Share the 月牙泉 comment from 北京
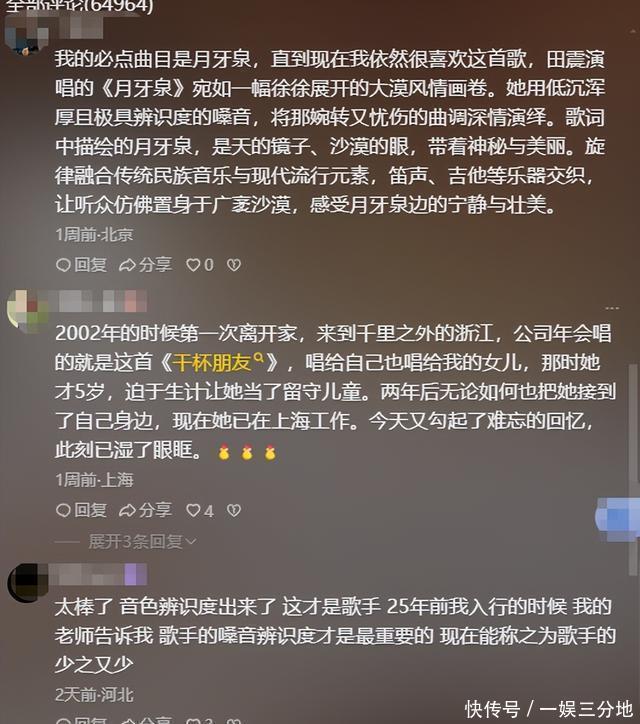Viewport: 640px width, 724px height. (x=145, y=265)
